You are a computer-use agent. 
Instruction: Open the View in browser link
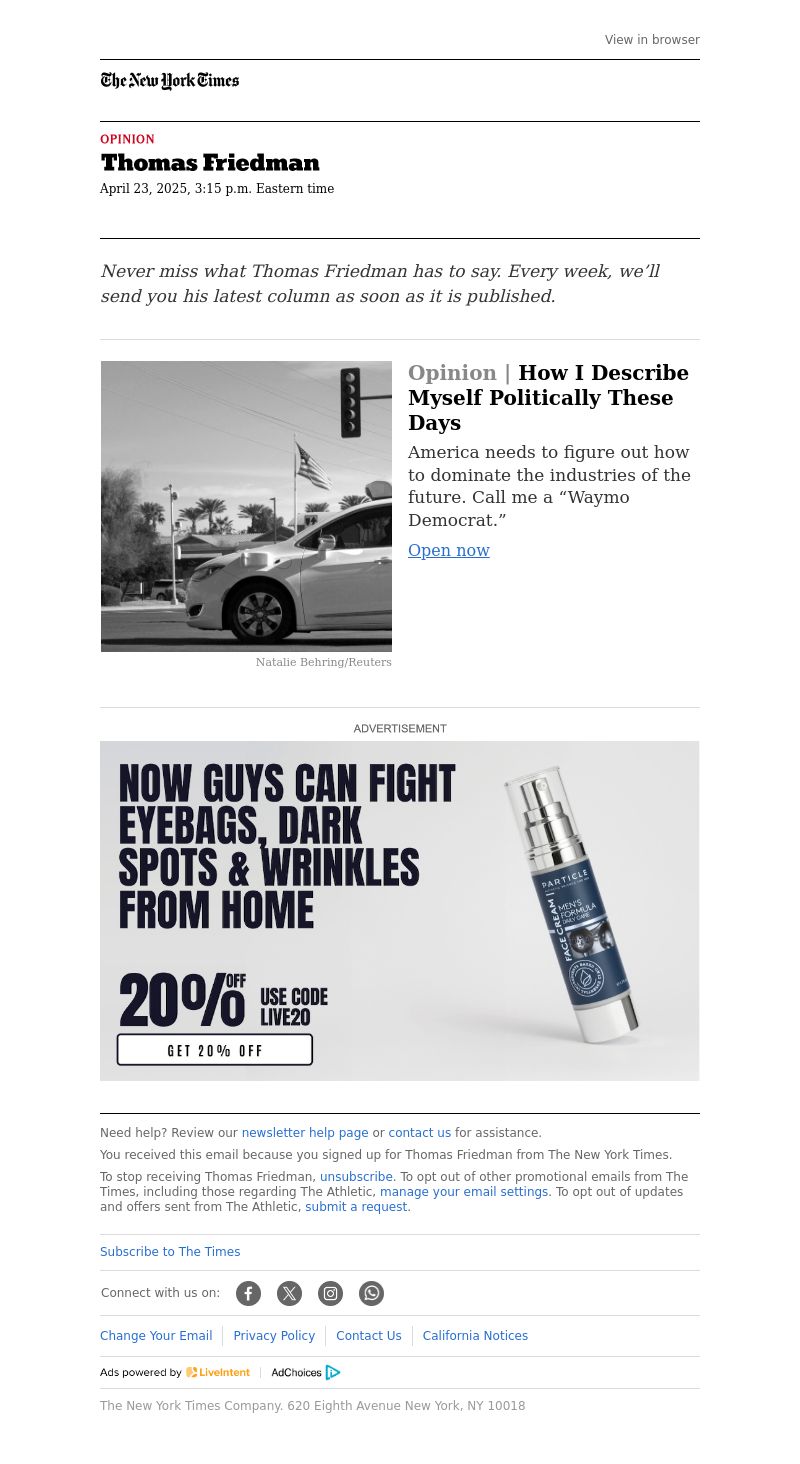click(x=652, y=40)
